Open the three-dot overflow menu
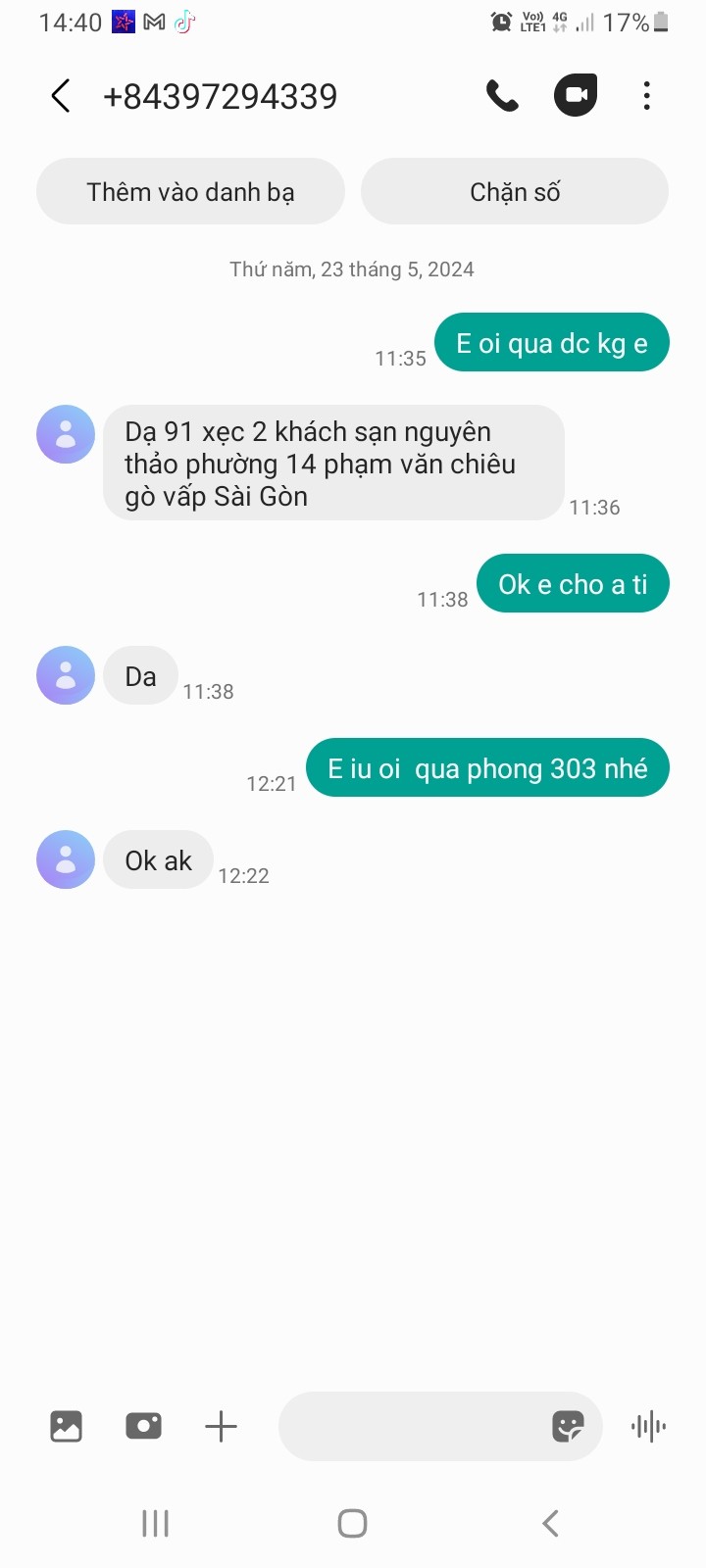The width and height of the screenshot is (706, 1568). (646, 96)
